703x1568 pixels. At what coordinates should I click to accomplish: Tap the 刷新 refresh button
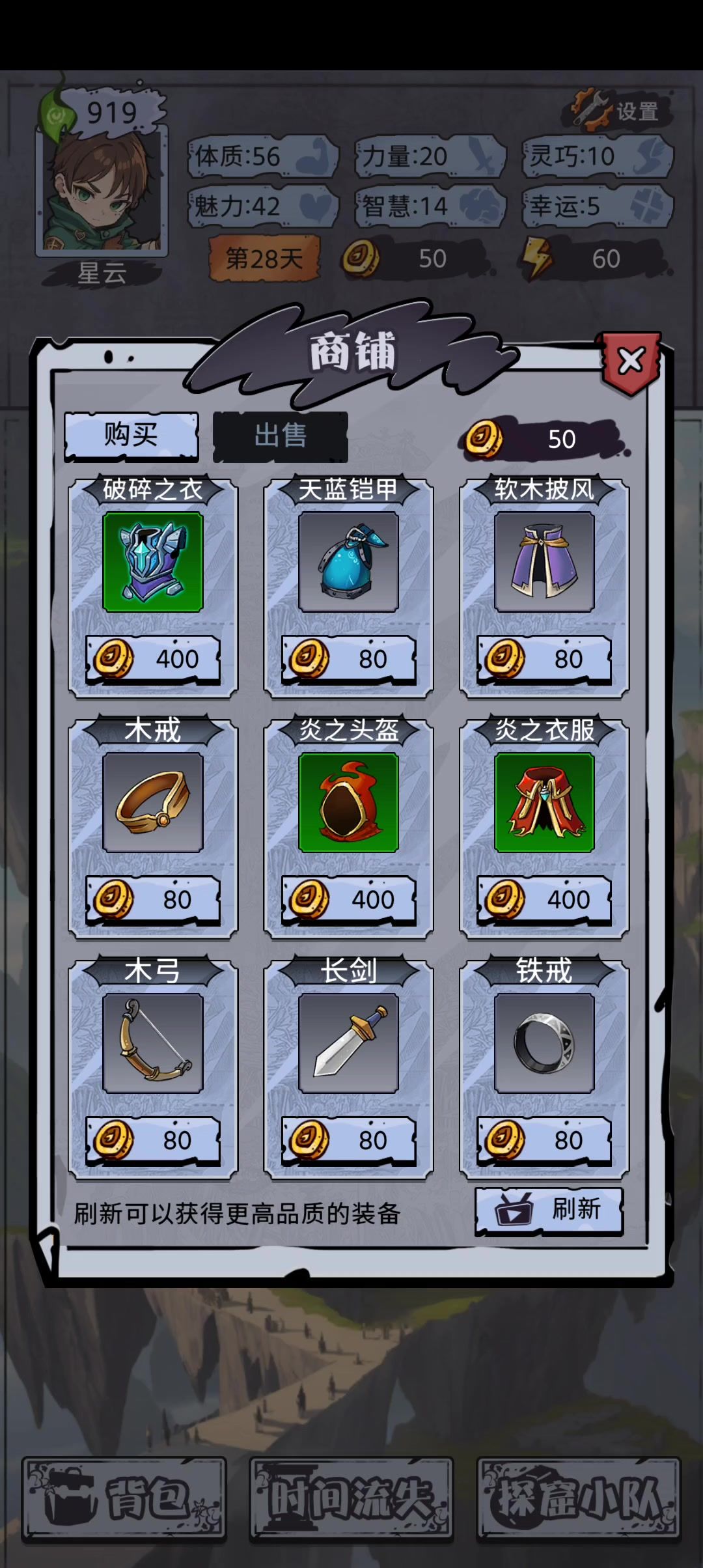click(x=549, y=1211)
